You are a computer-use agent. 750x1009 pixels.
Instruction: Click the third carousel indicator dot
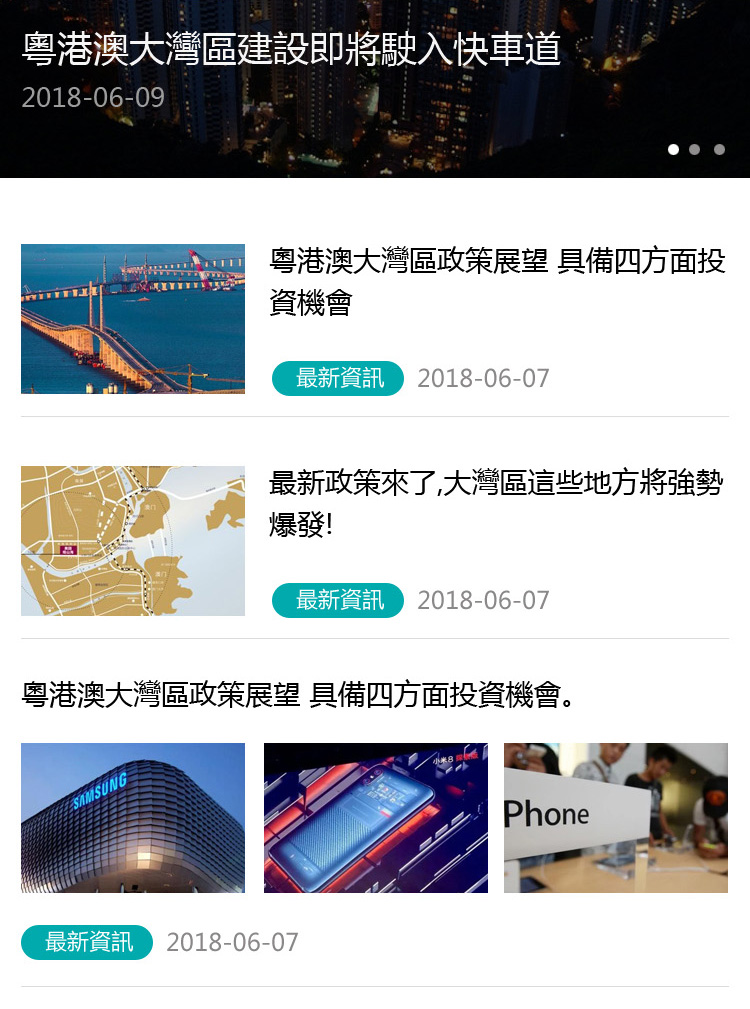click(x=719, y=149)
